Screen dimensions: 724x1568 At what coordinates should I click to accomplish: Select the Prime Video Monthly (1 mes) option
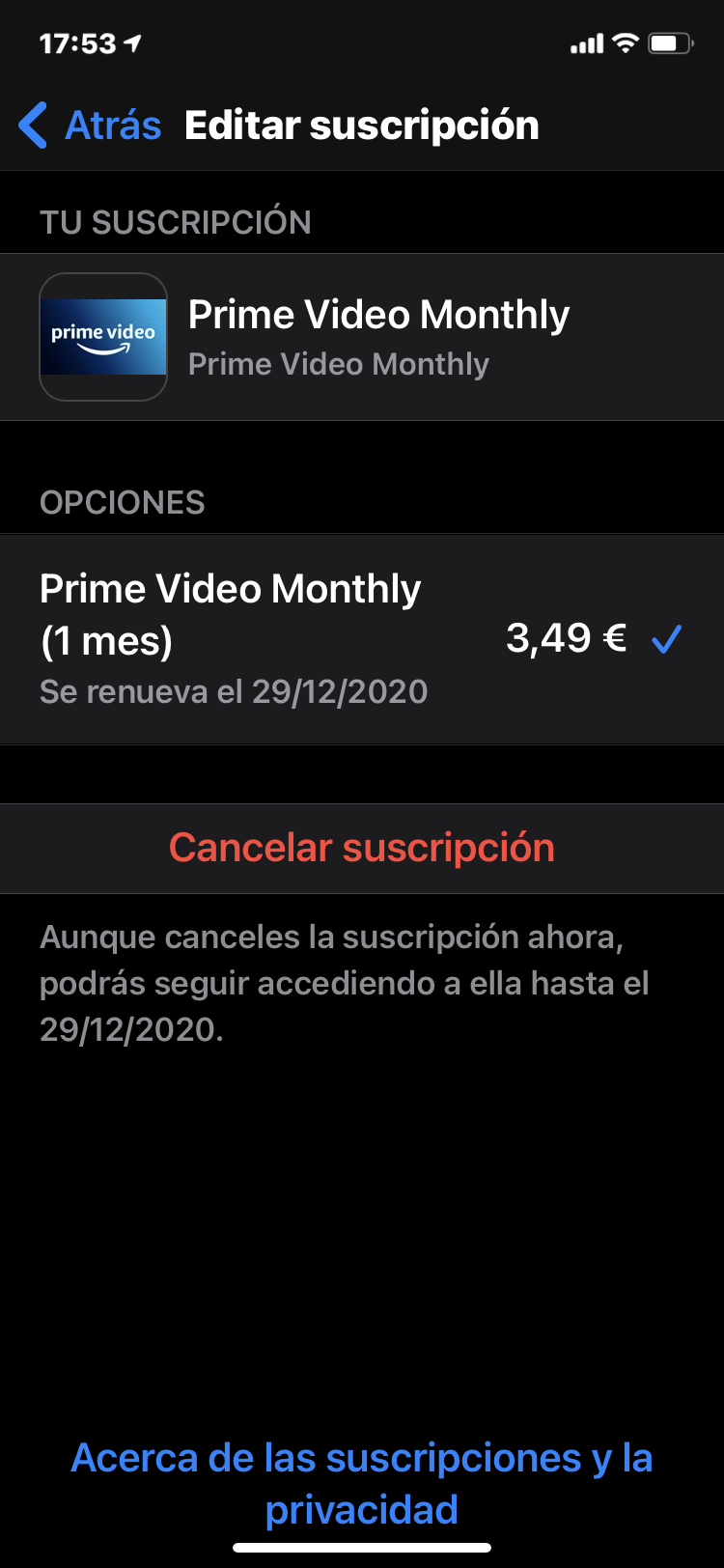coord(361,639)
